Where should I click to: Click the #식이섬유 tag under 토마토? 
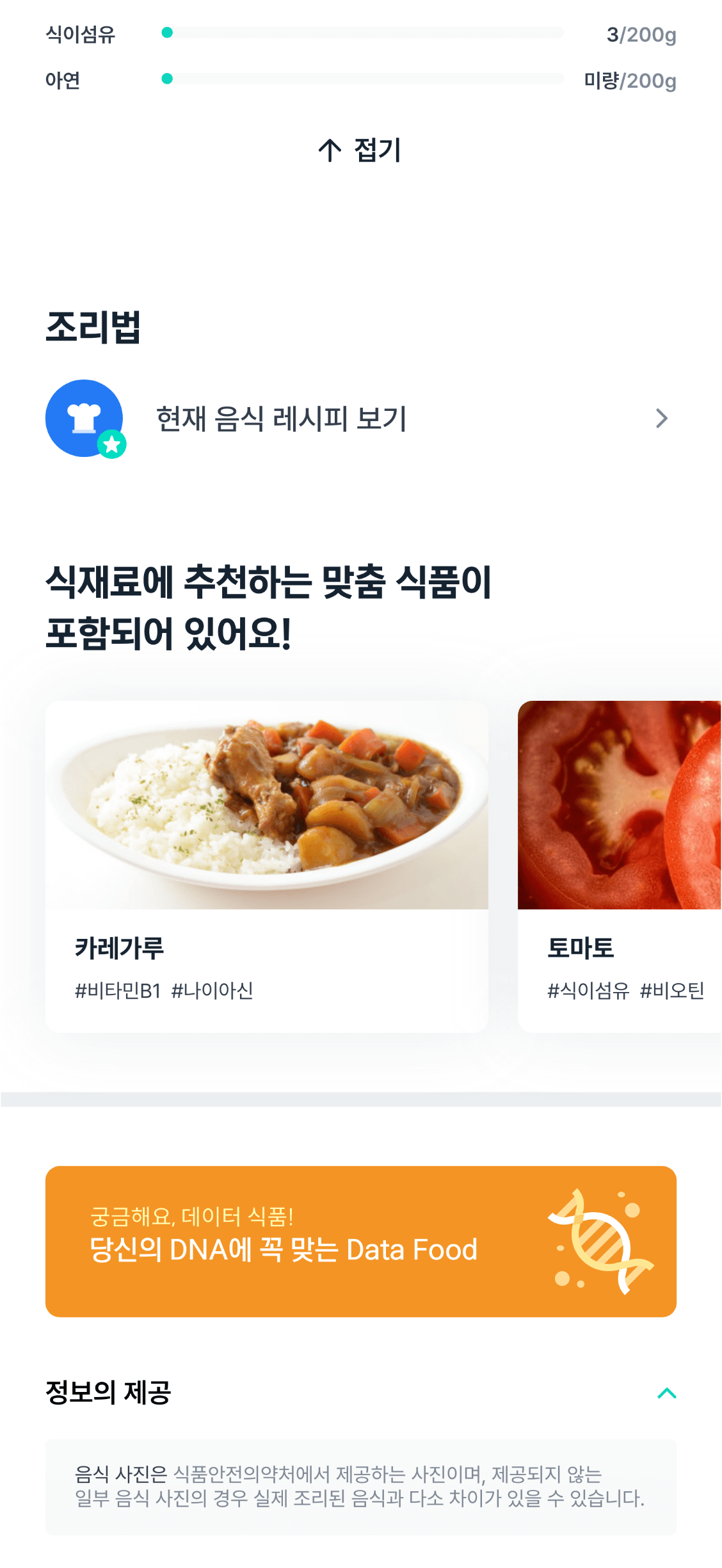590,989
